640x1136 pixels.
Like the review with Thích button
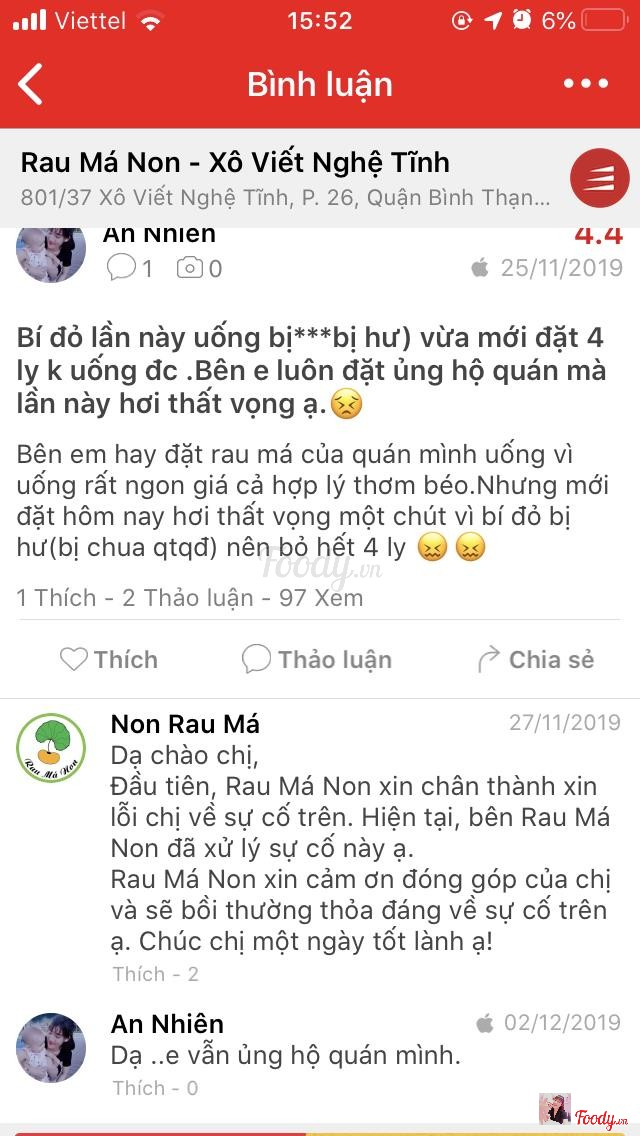108,660
